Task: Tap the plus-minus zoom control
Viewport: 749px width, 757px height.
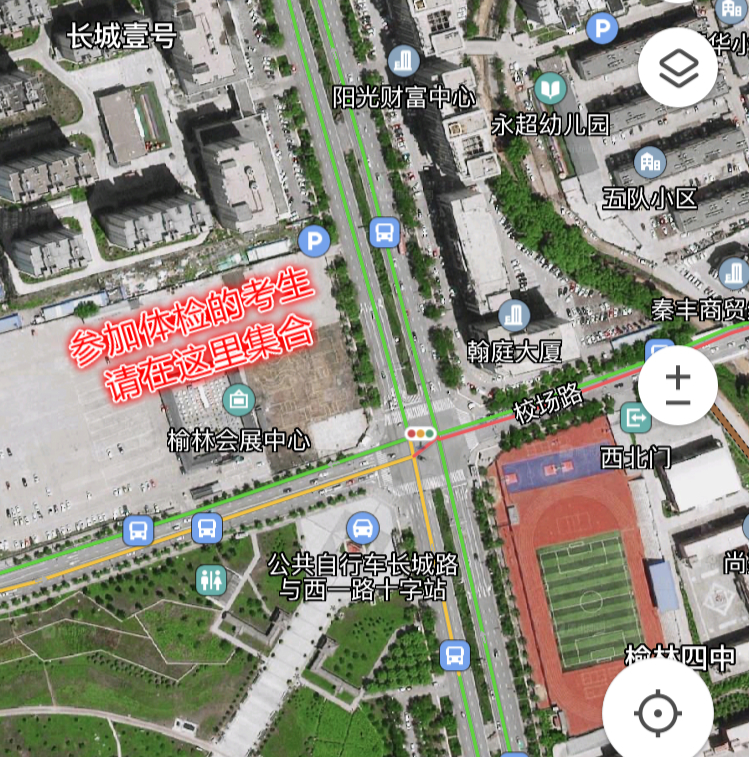Action: point(678,387)
